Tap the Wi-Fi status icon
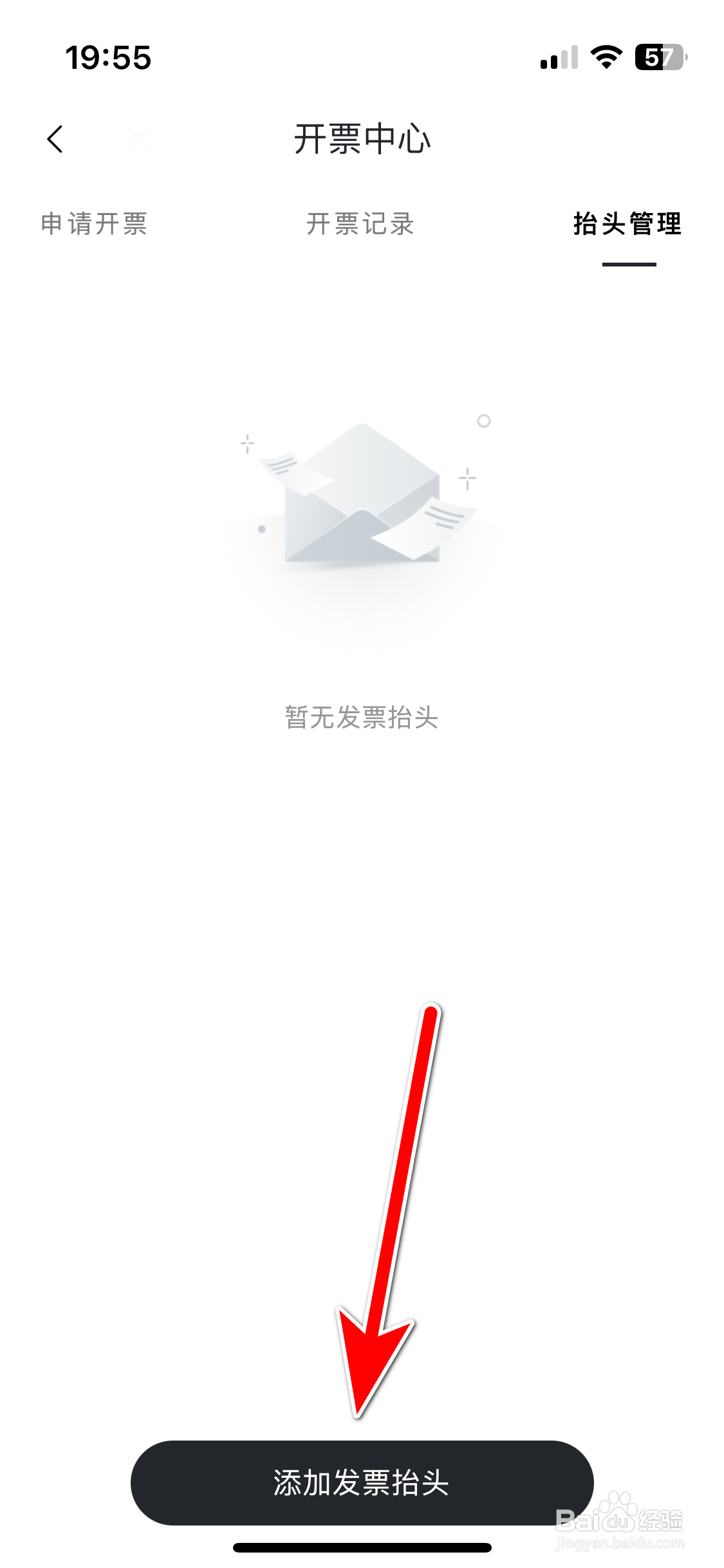 point(606,58)
